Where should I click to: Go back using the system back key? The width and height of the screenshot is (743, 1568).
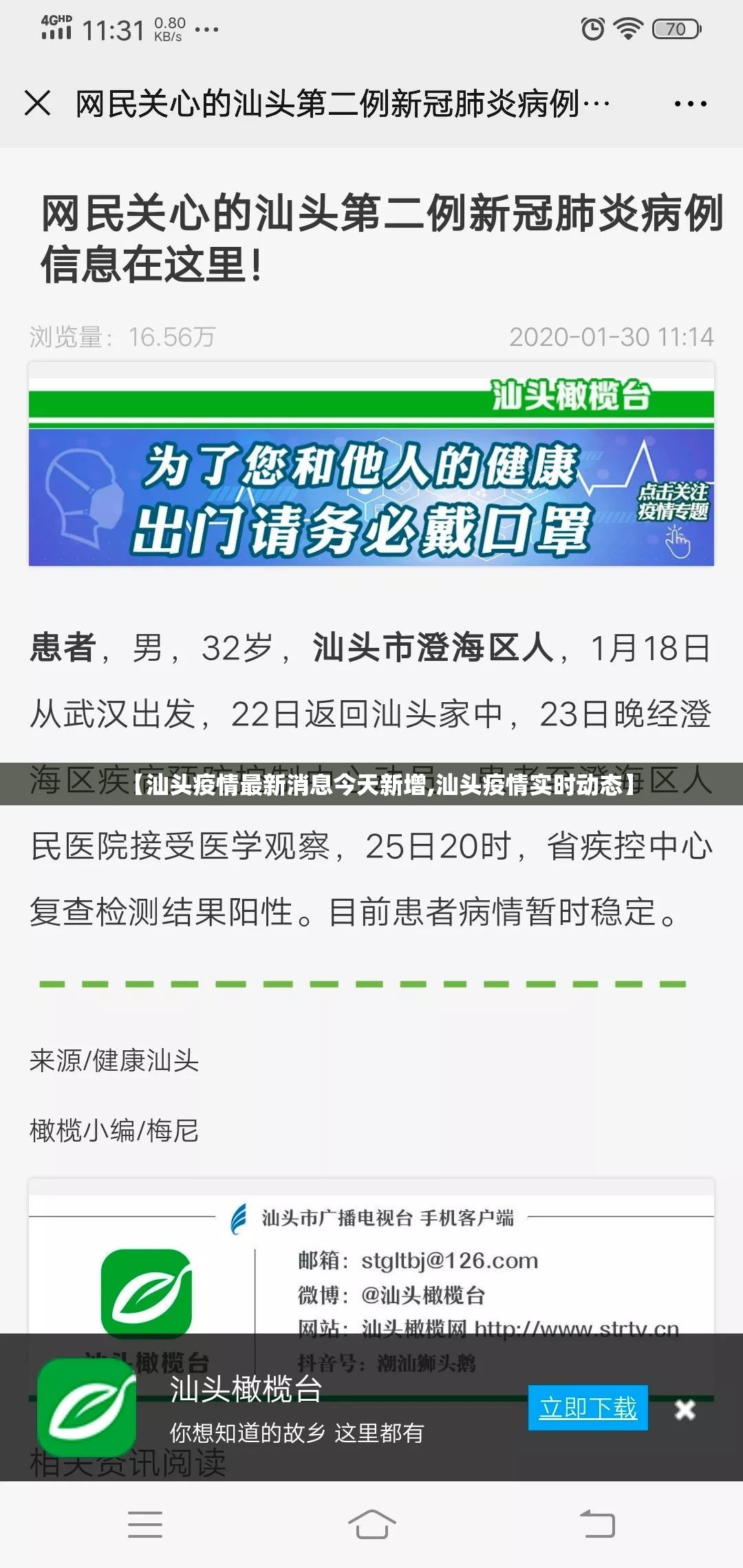coord(597,1523)
